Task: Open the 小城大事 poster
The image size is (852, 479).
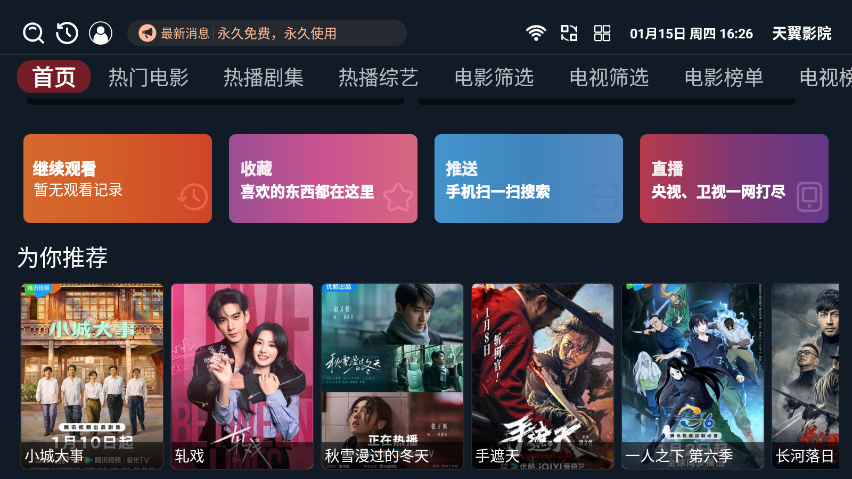Action: click(92, 376)
